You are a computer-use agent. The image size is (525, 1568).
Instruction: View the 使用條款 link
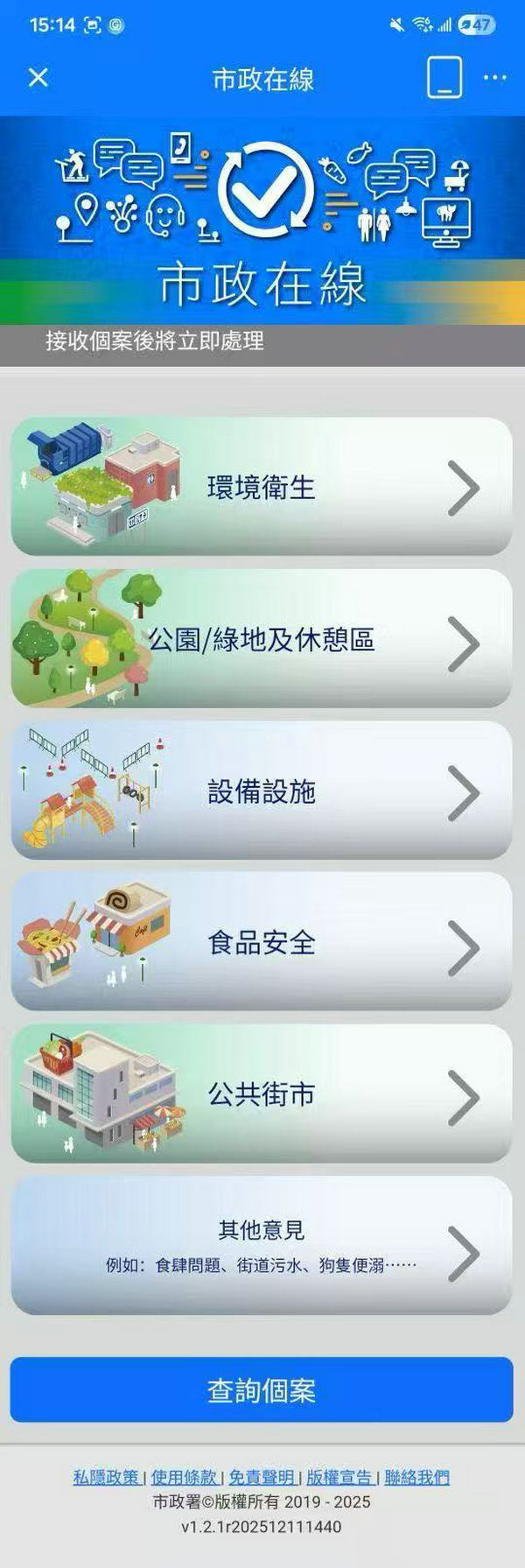coord(184,1477)
